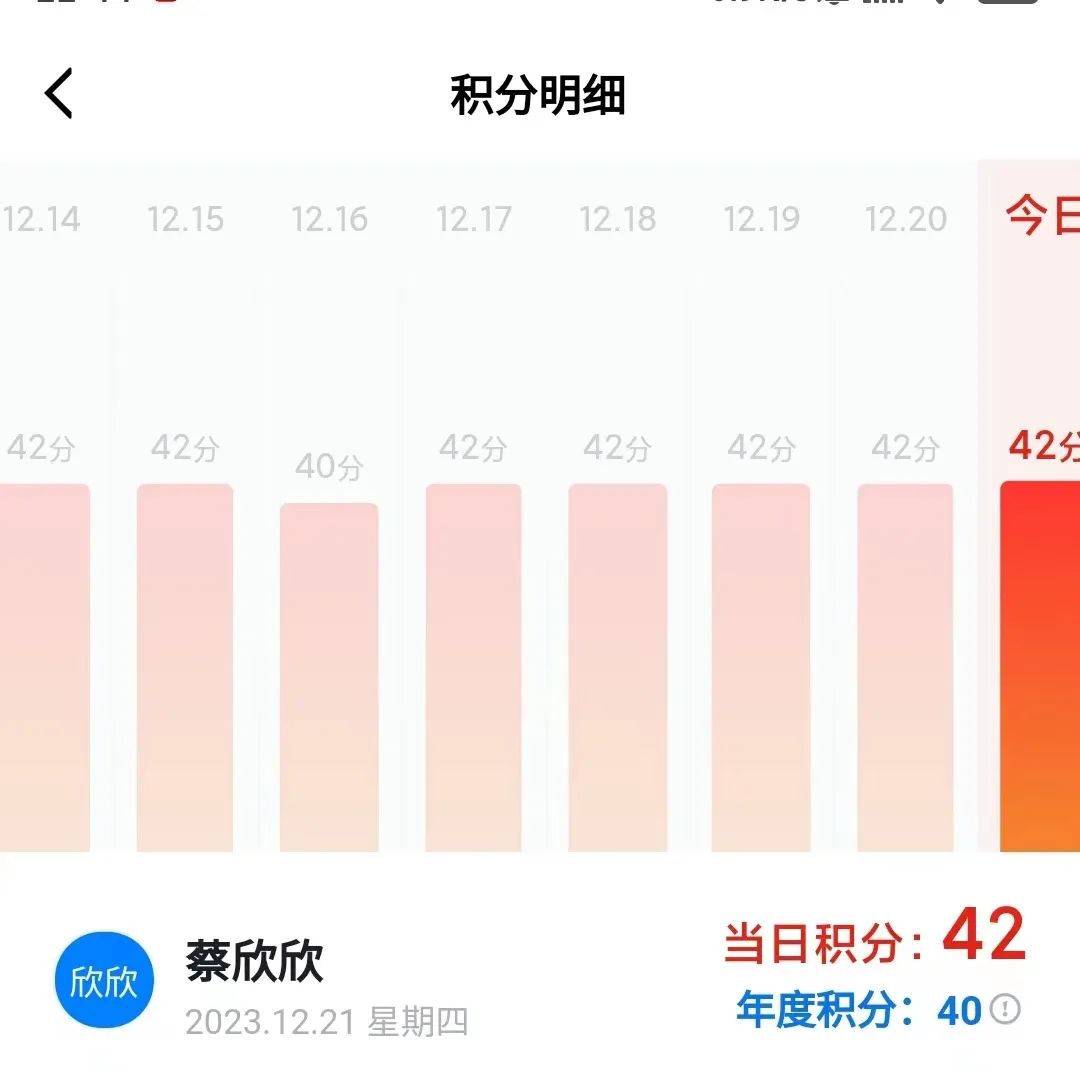Select the 12.17 score bar
1080x1080 pixels.
tap(473, 668)
